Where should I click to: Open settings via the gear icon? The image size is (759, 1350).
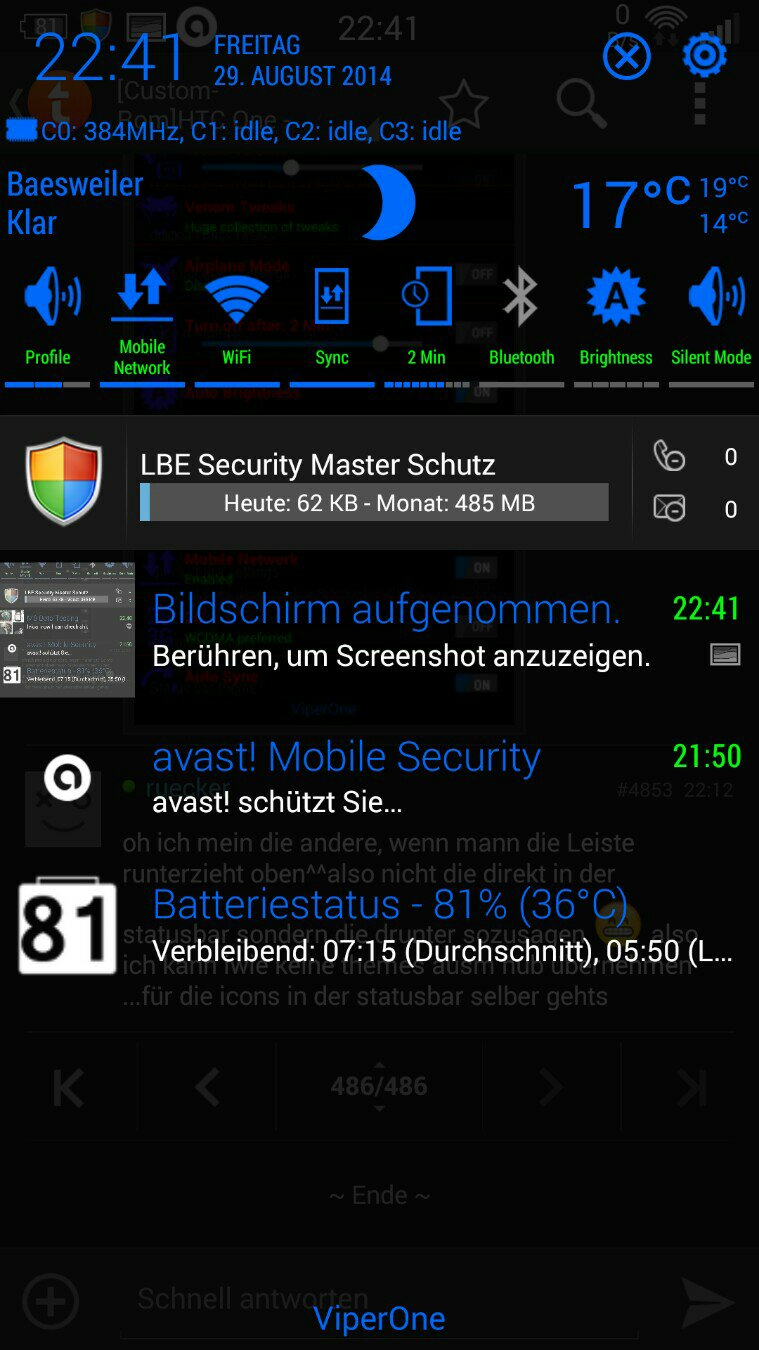(705, 56)
